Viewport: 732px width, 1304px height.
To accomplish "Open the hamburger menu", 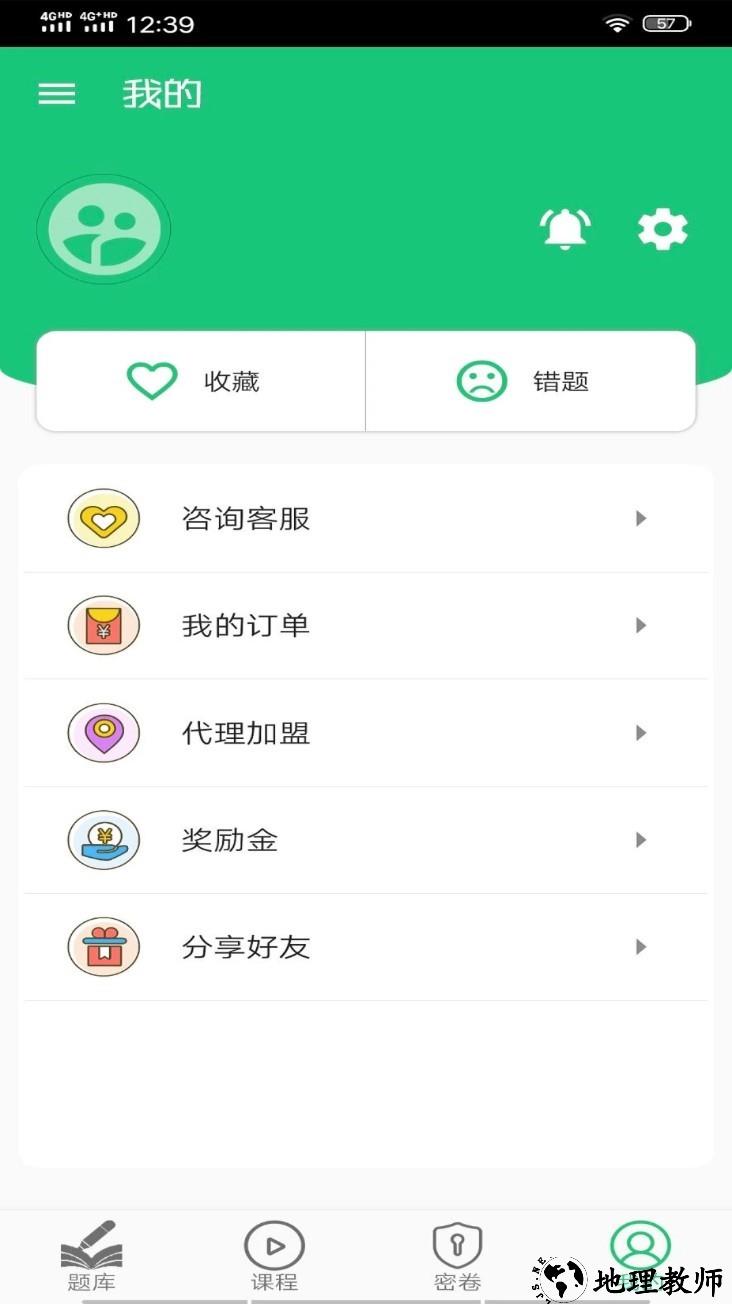I will coord(56,93).
